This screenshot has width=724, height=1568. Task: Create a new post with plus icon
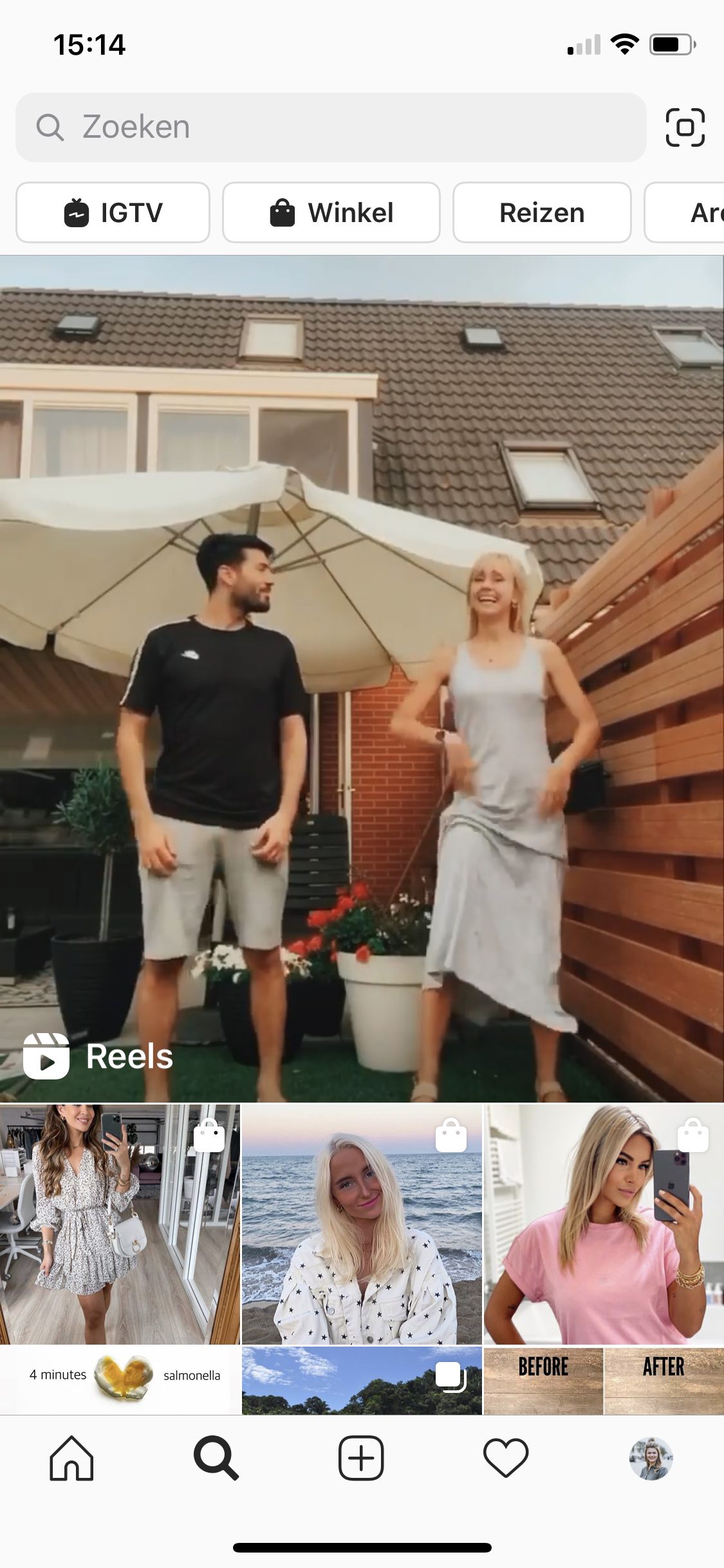click(x=361, y=1458)
